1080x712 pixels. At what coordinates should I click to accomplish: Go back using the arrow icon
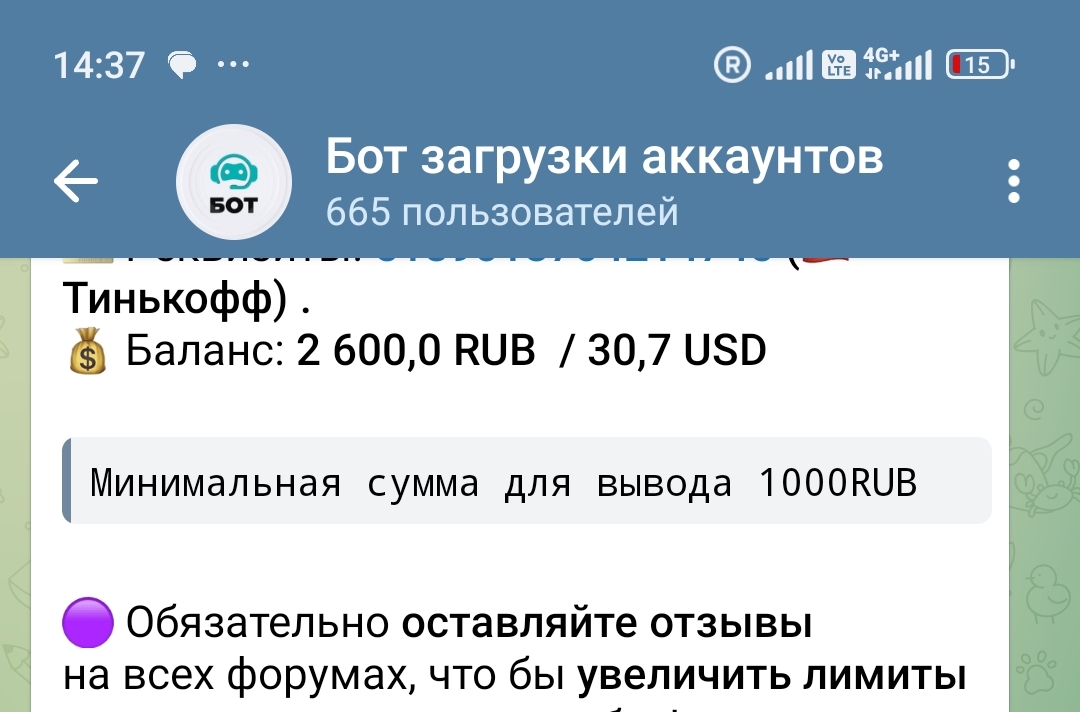coord(76,182)
